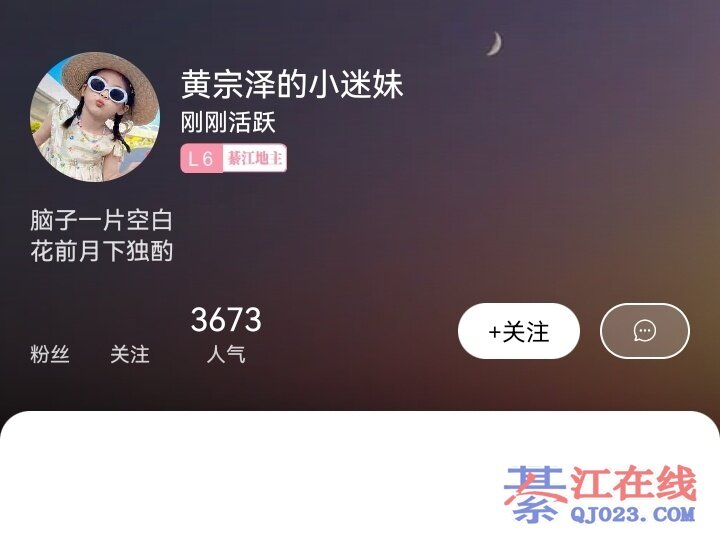The image size is (720, 547).
Task: Open the 粉丝 followers list
Action: point(50,354)
